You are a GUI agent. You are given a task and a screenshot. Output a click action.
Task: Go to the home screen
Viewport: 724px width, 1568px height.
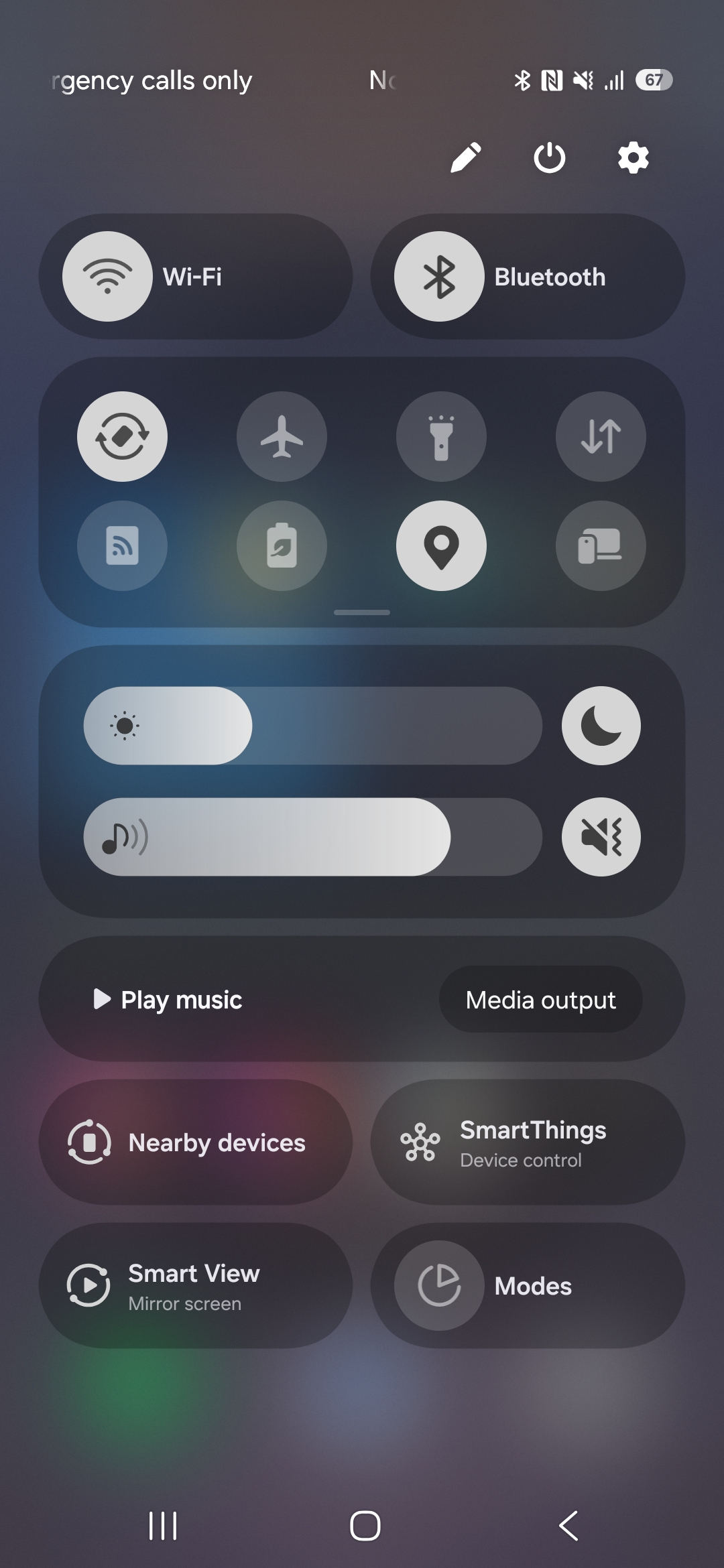click(365, 1526)
